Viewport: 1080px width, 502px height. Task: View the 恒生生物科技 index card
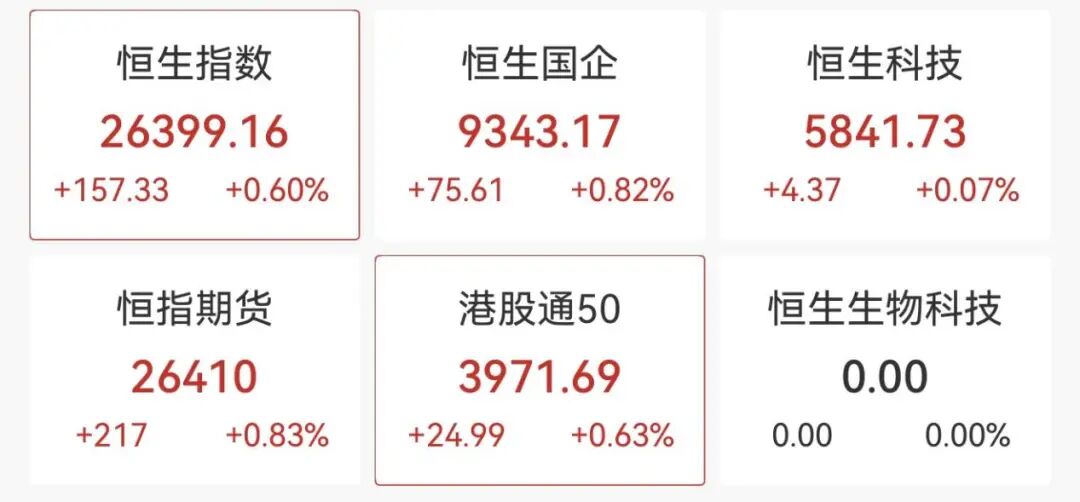[885, 370]
